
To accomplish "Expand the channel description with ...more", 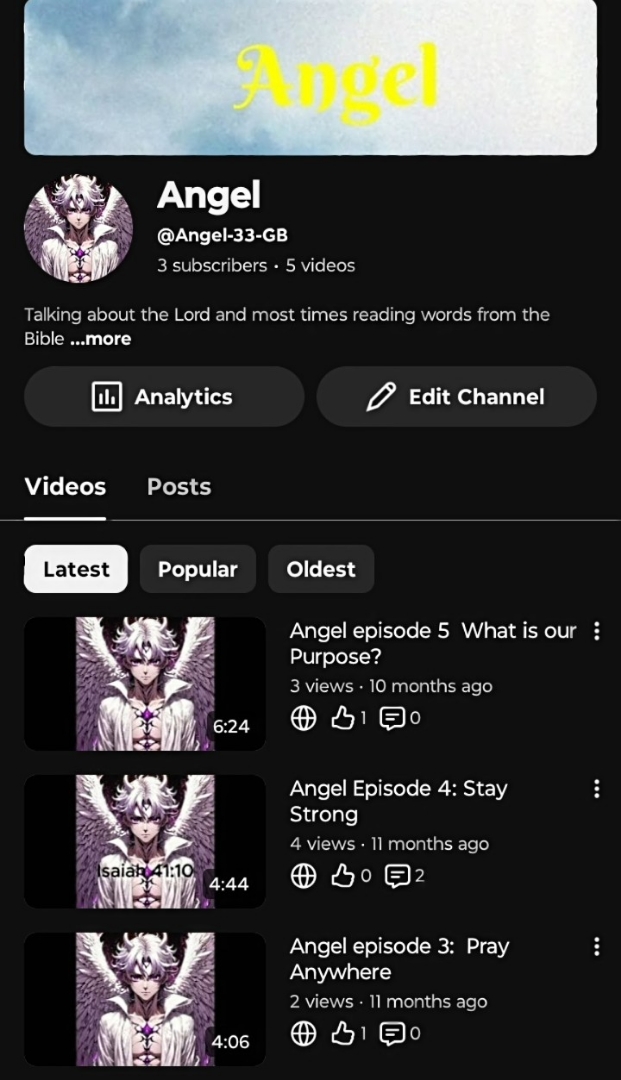I will coord(101,339).
